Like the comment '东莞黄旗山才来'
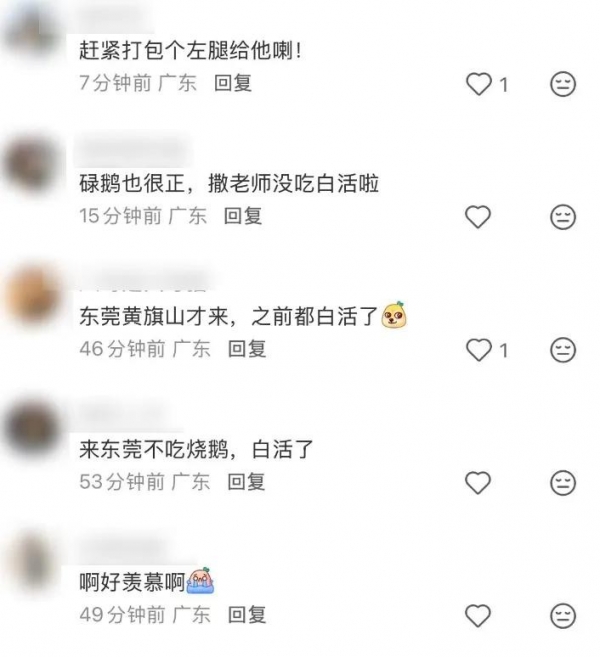 [479, 349]
